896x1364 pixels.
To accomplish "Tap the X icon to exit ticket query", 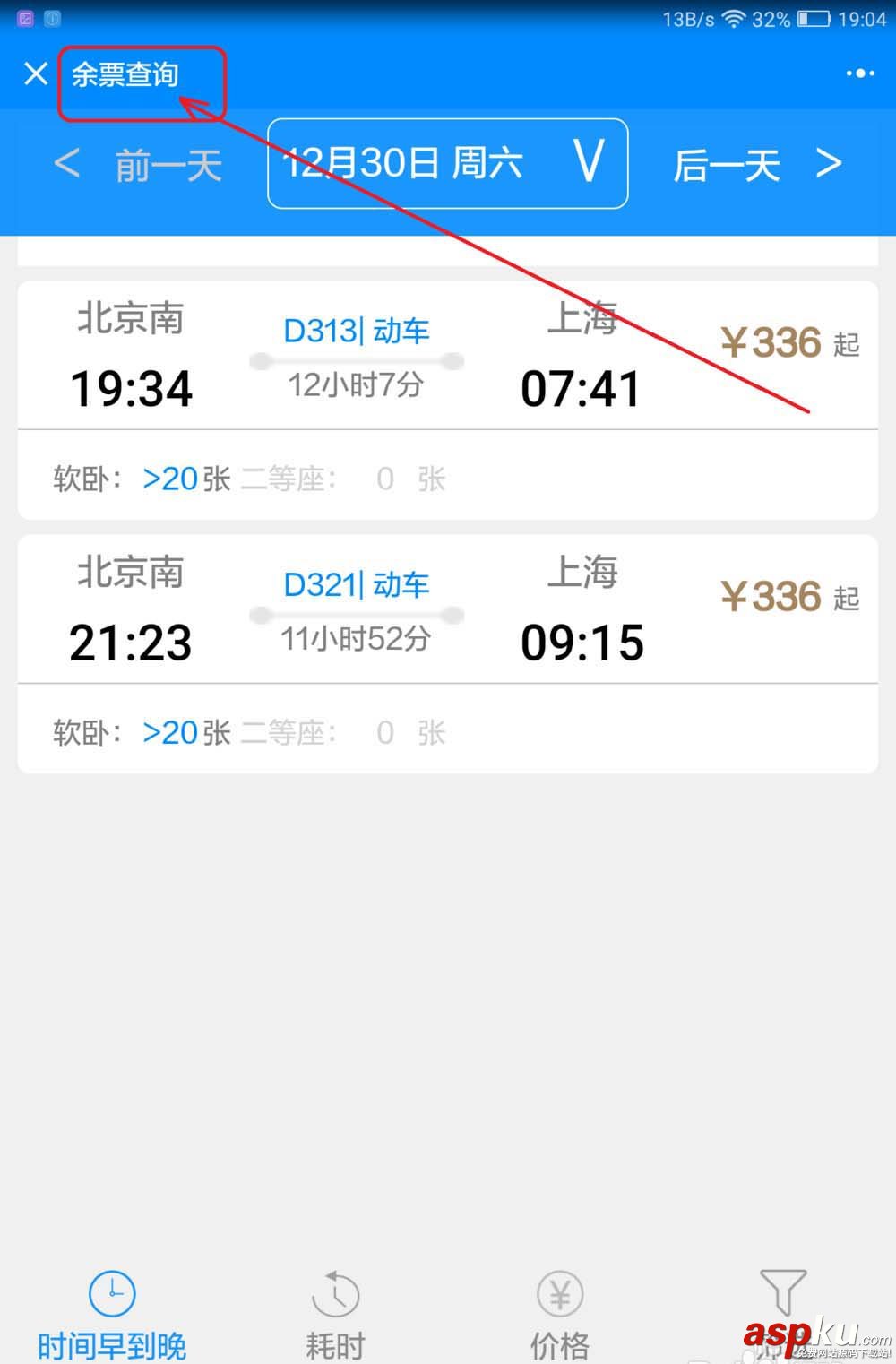I will coord(36,73).
